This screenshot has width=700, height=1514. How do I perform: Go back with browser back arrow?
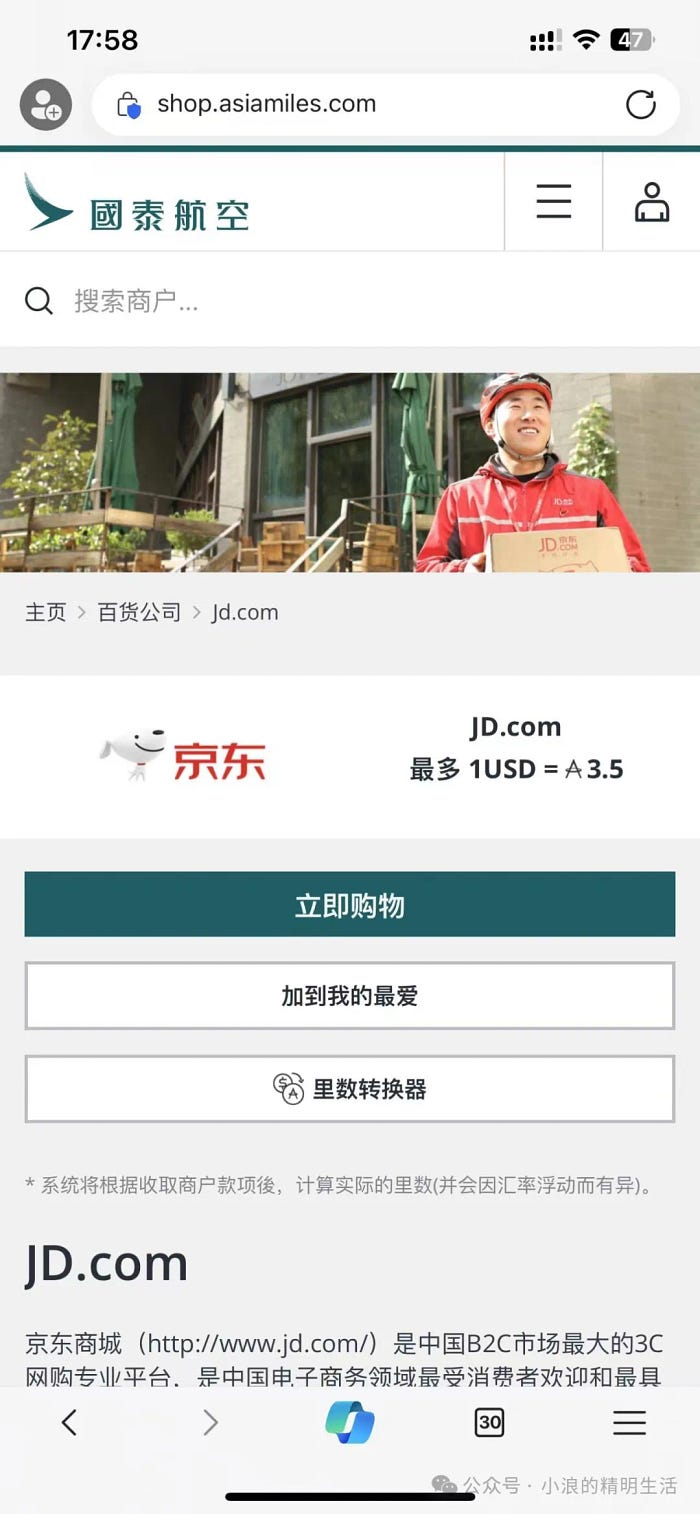tap(69, 1422)
